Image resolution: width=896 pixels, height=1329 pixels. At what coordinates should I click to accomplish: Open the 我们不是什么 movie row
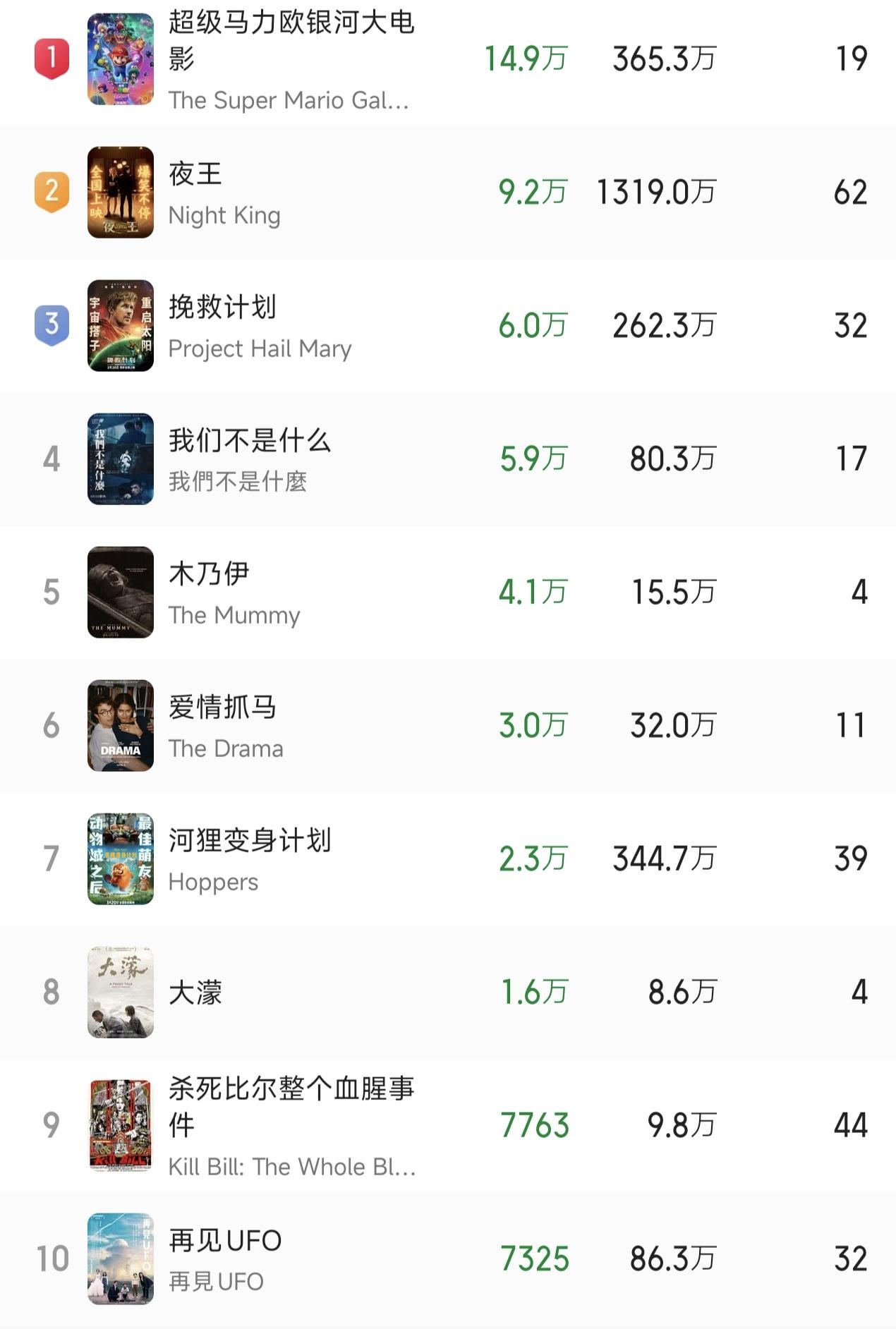pos(248,459)
